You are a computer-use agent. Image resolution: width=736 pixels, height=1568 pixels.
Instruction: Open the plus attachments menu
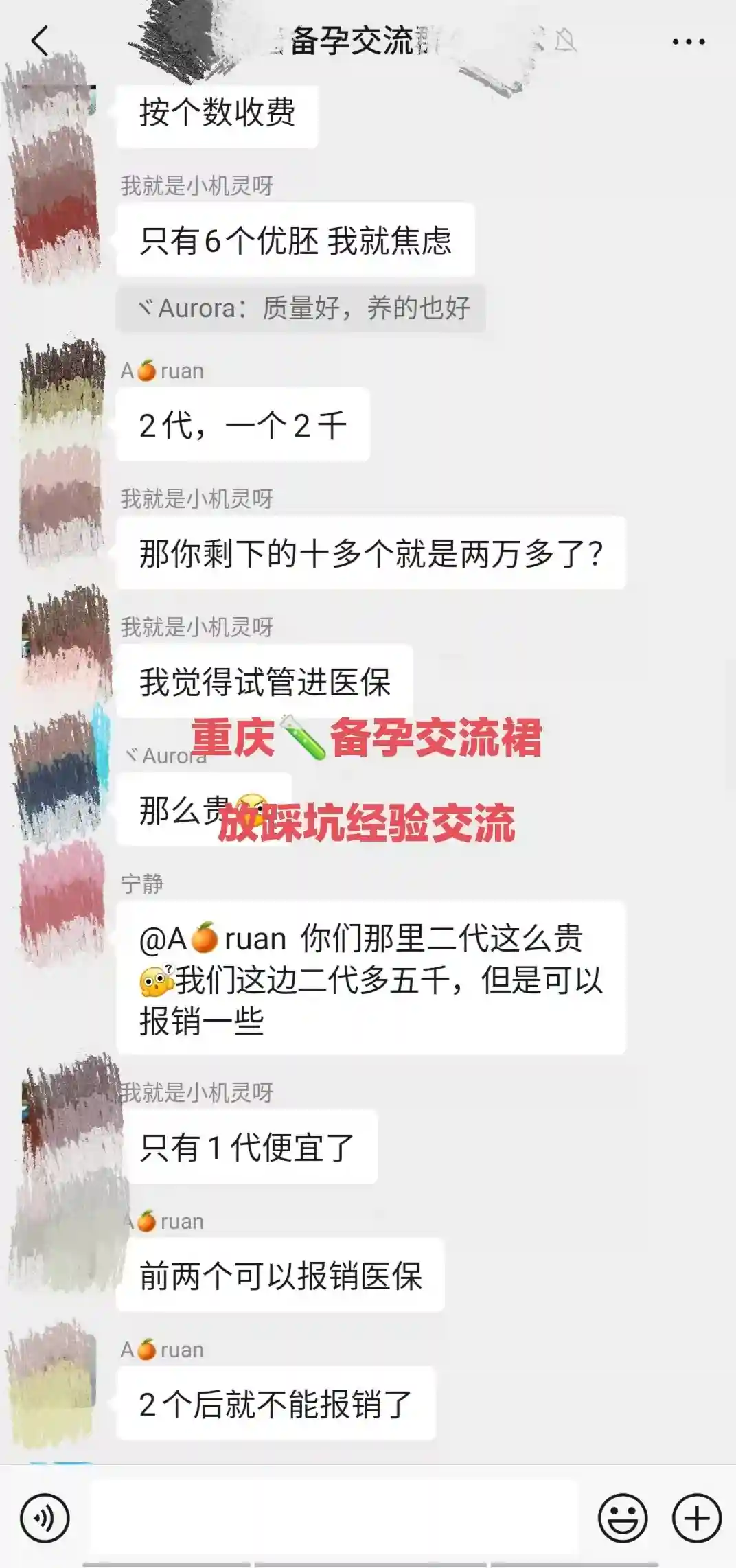click(696, 1518)
